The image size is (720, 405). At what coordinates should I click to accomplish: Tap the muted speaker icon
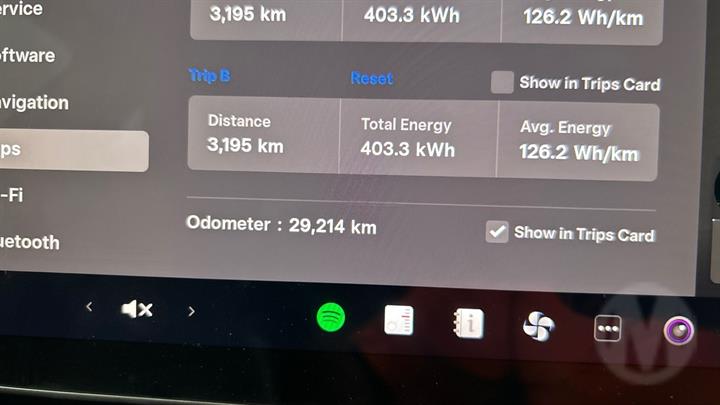pyautogui.click(x=137, y=310)
